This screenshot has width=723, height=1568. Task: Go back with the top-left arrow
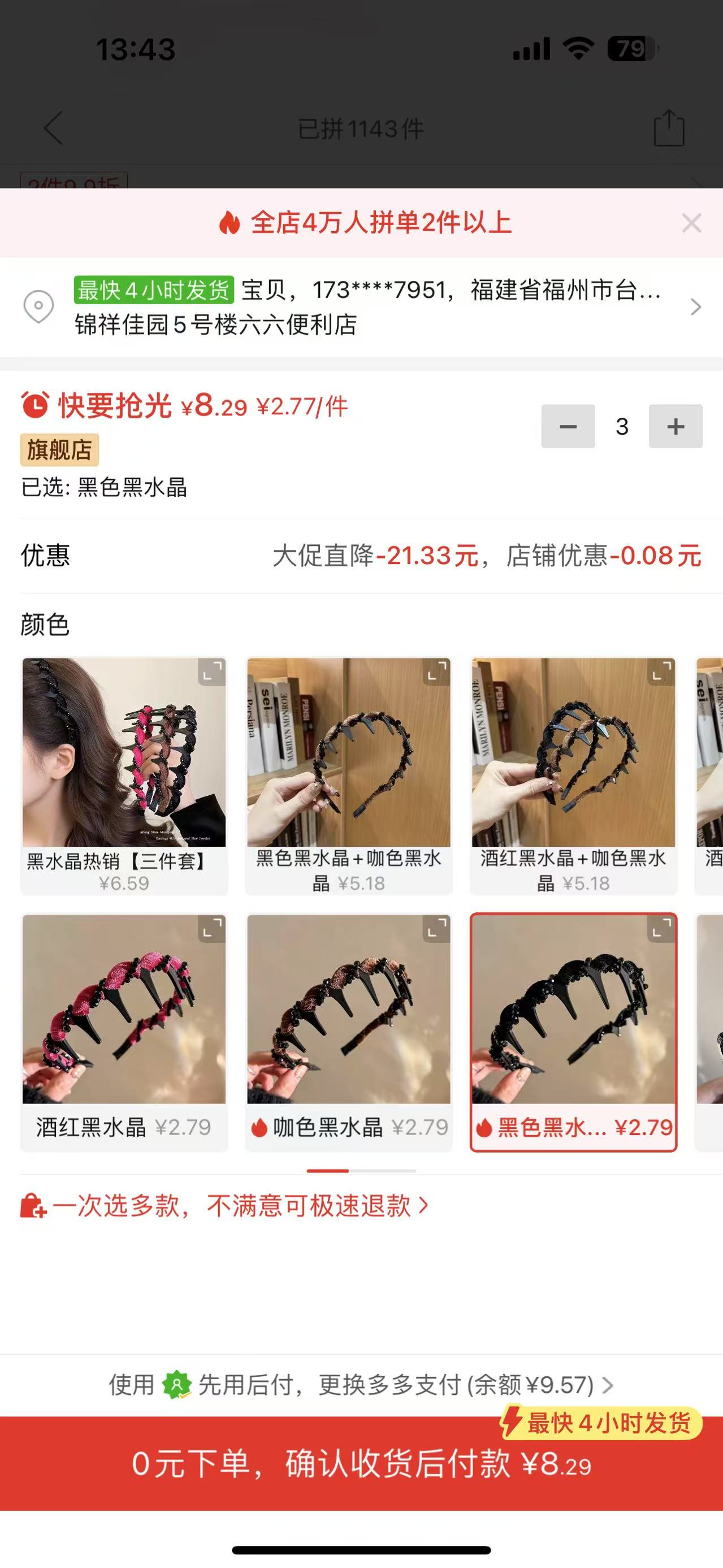click(54, 128)
